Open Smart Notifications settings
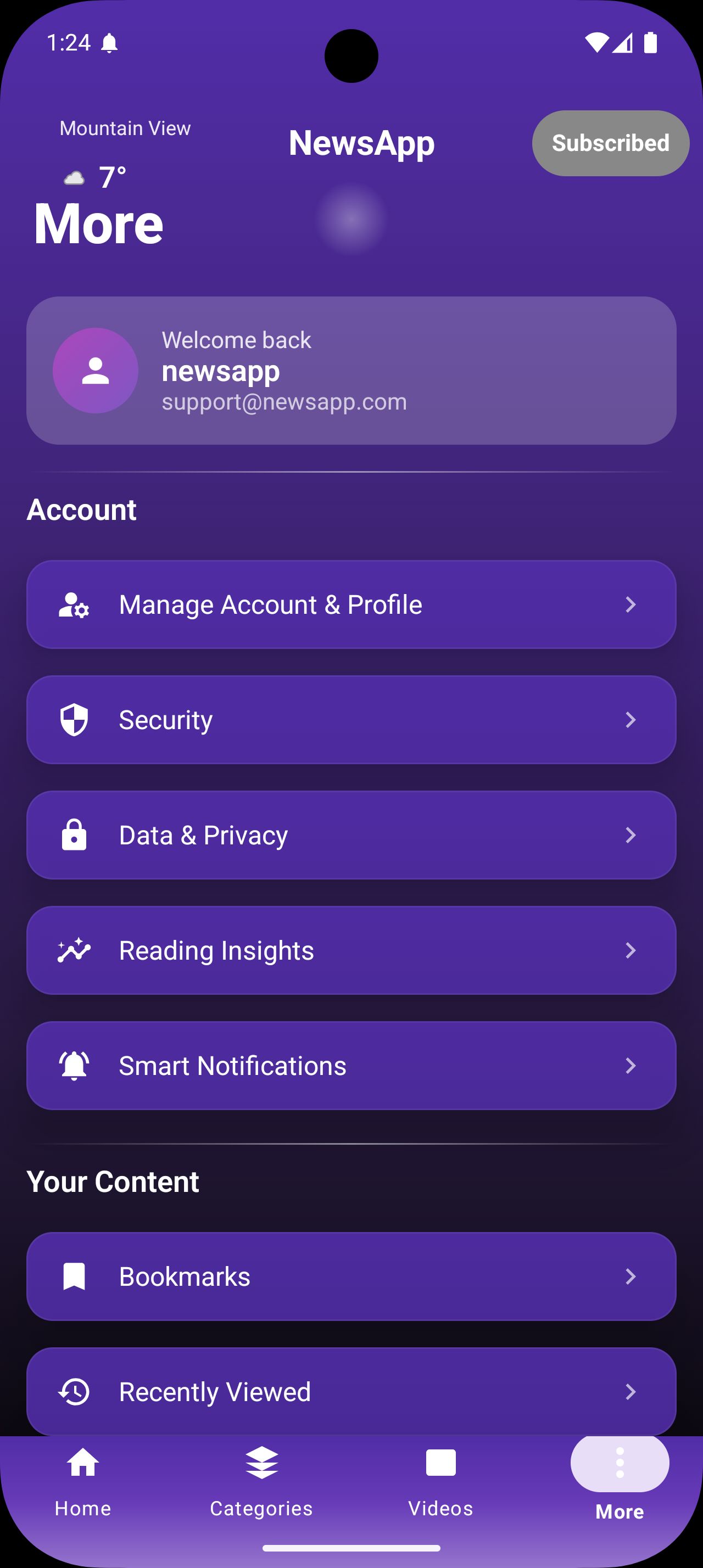 click(x=351, y=1065)
